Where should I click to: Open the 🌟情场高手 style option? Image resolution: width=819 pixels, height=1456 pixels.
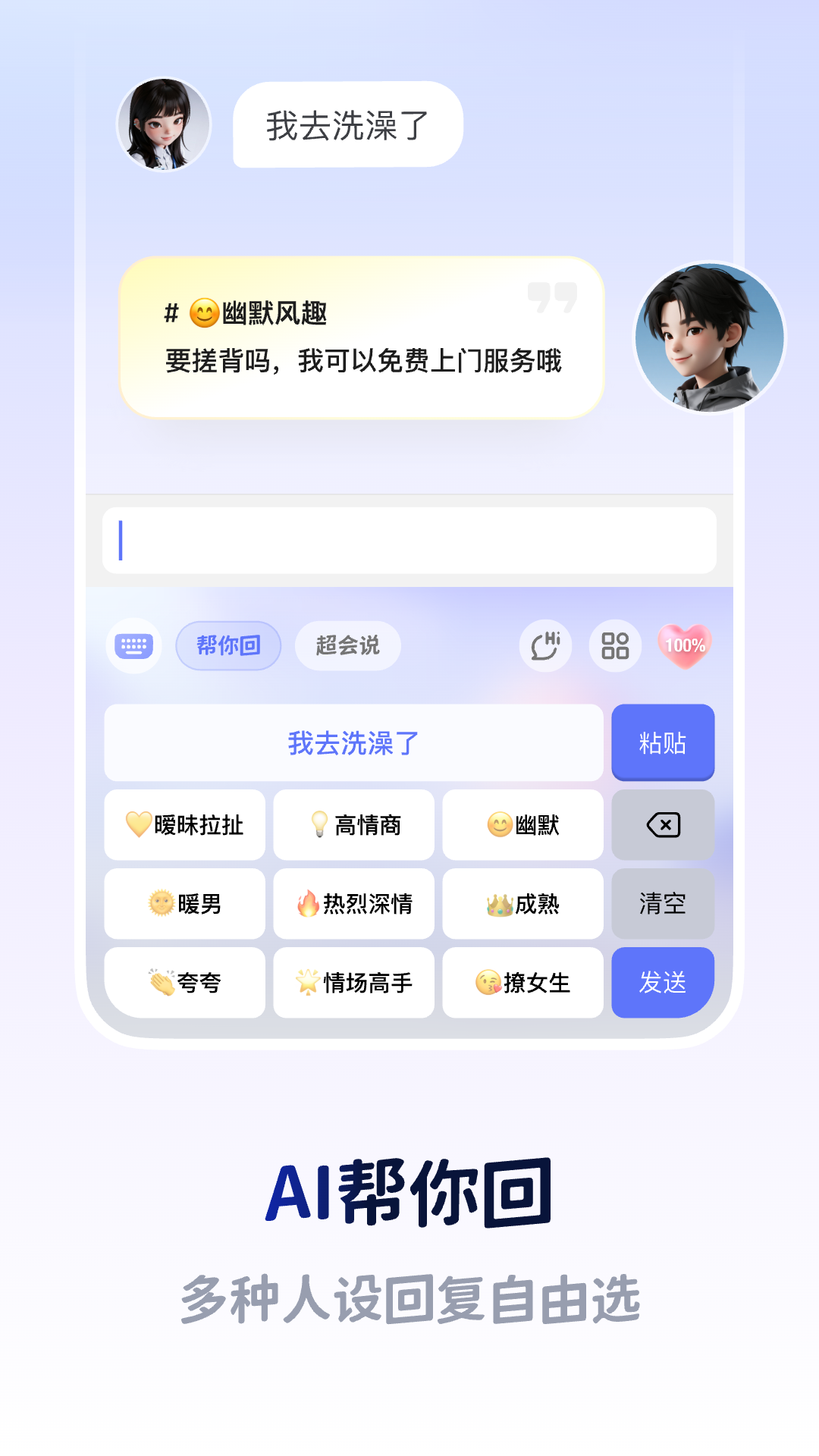(353, 983)
